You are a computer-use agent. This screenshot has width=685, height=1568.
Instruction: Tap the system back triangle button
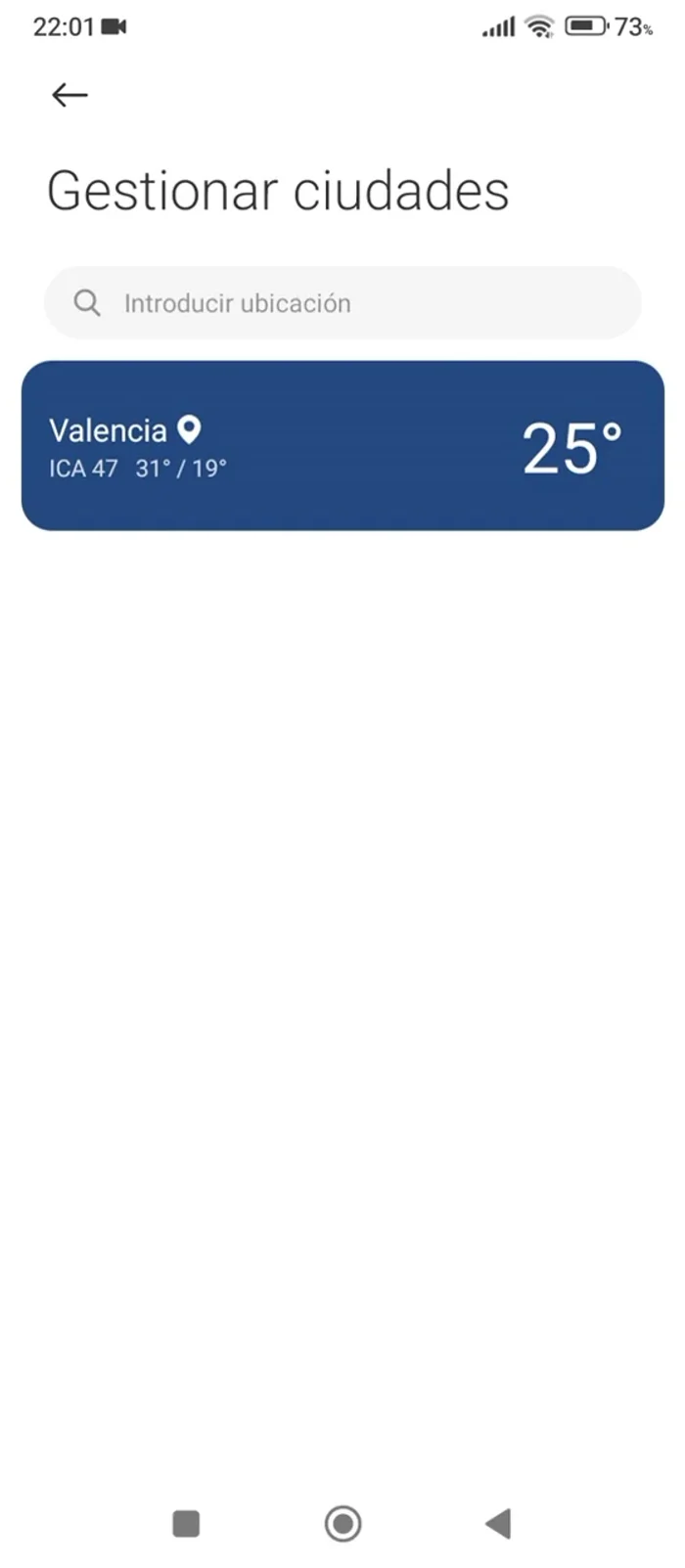498,1523
